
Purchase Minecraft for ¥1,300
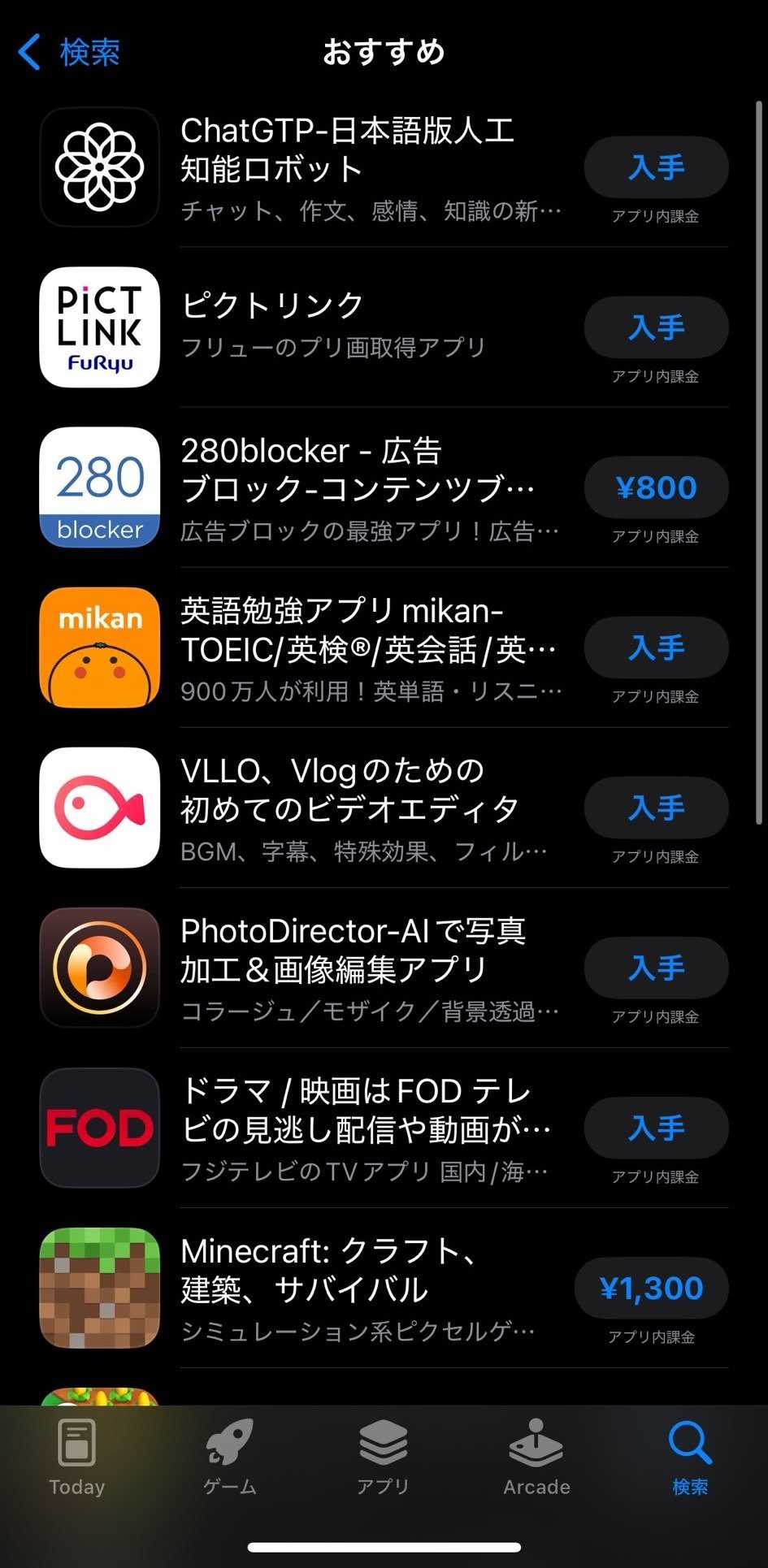click(651, 1288)
